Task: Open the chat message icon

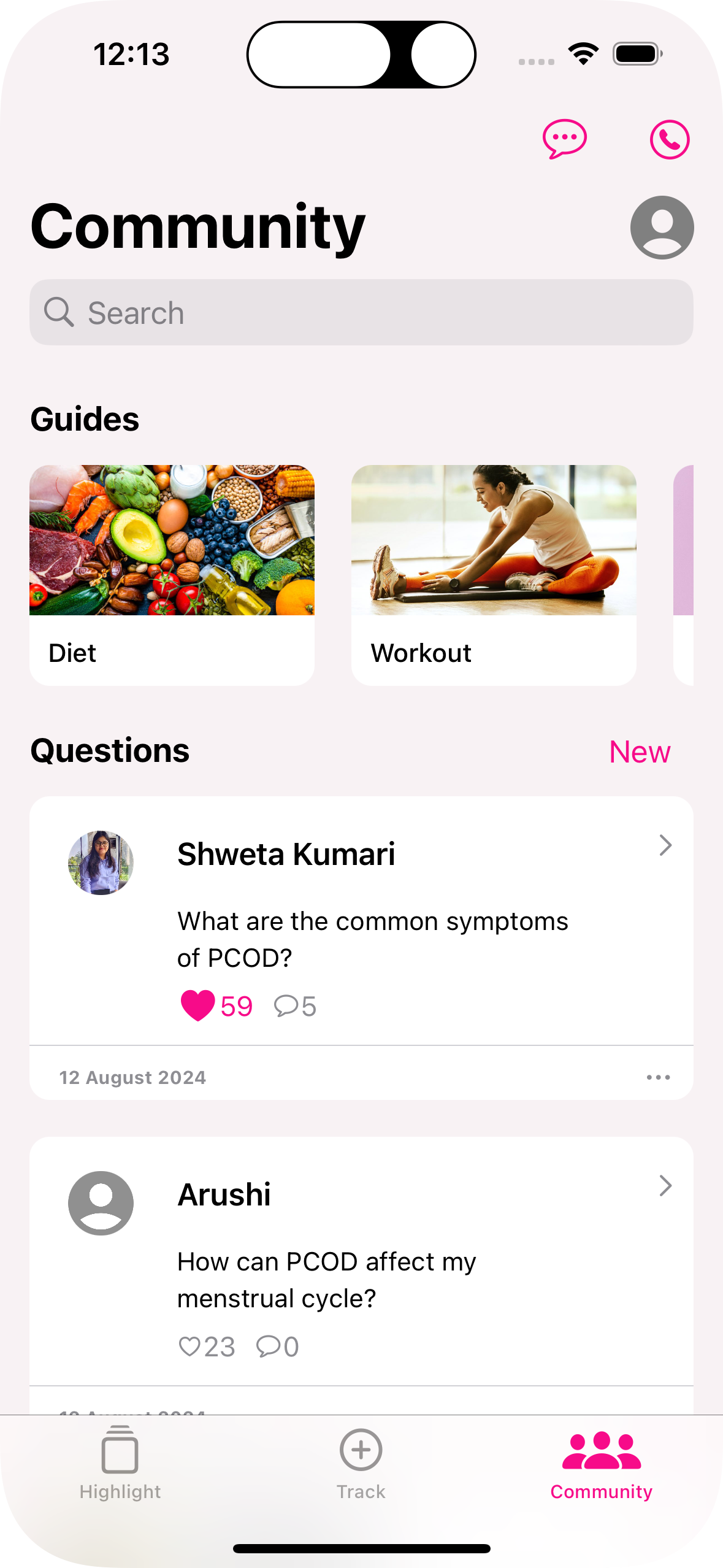Action: point(564,139)
